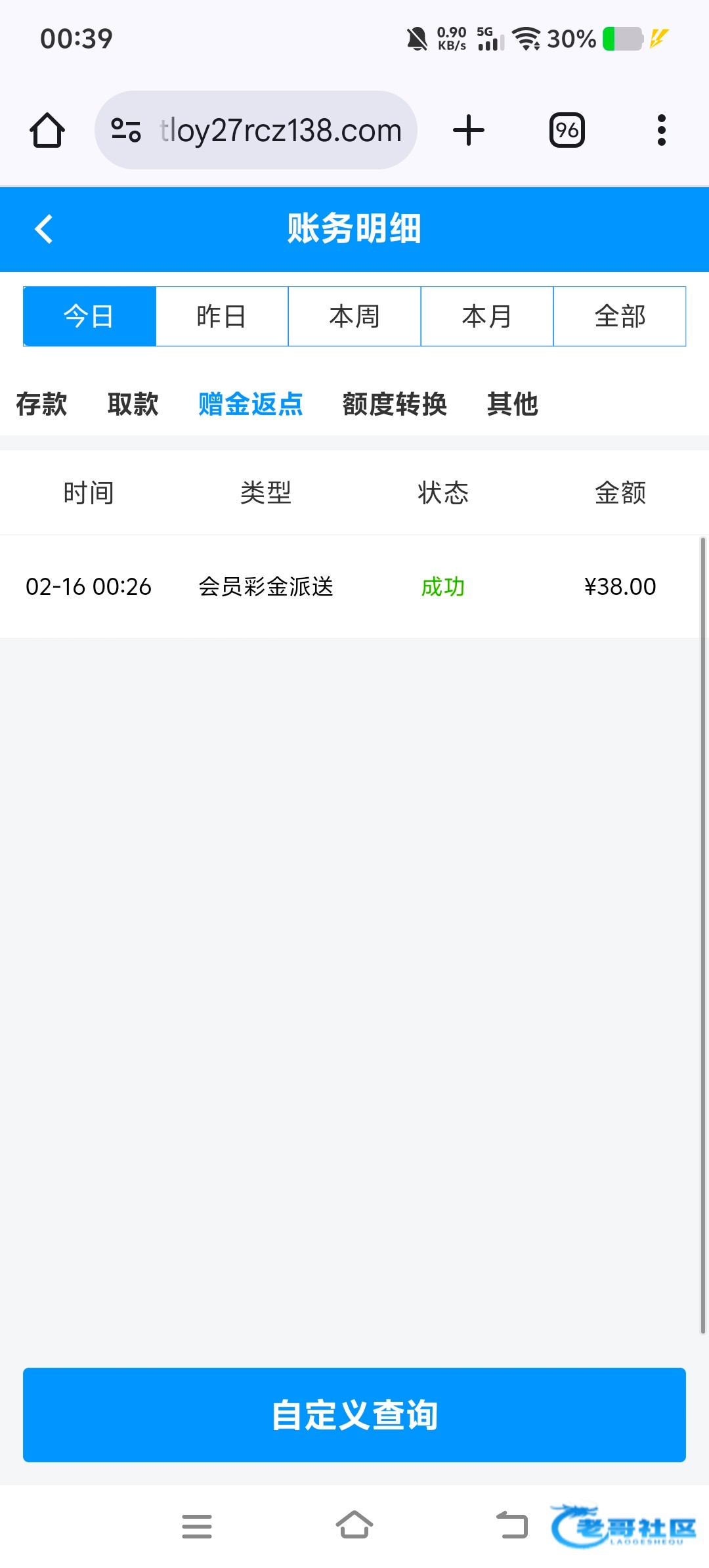Select the 今日 date filter
This screenshot has width=709, height=1568.
(89, 316)
